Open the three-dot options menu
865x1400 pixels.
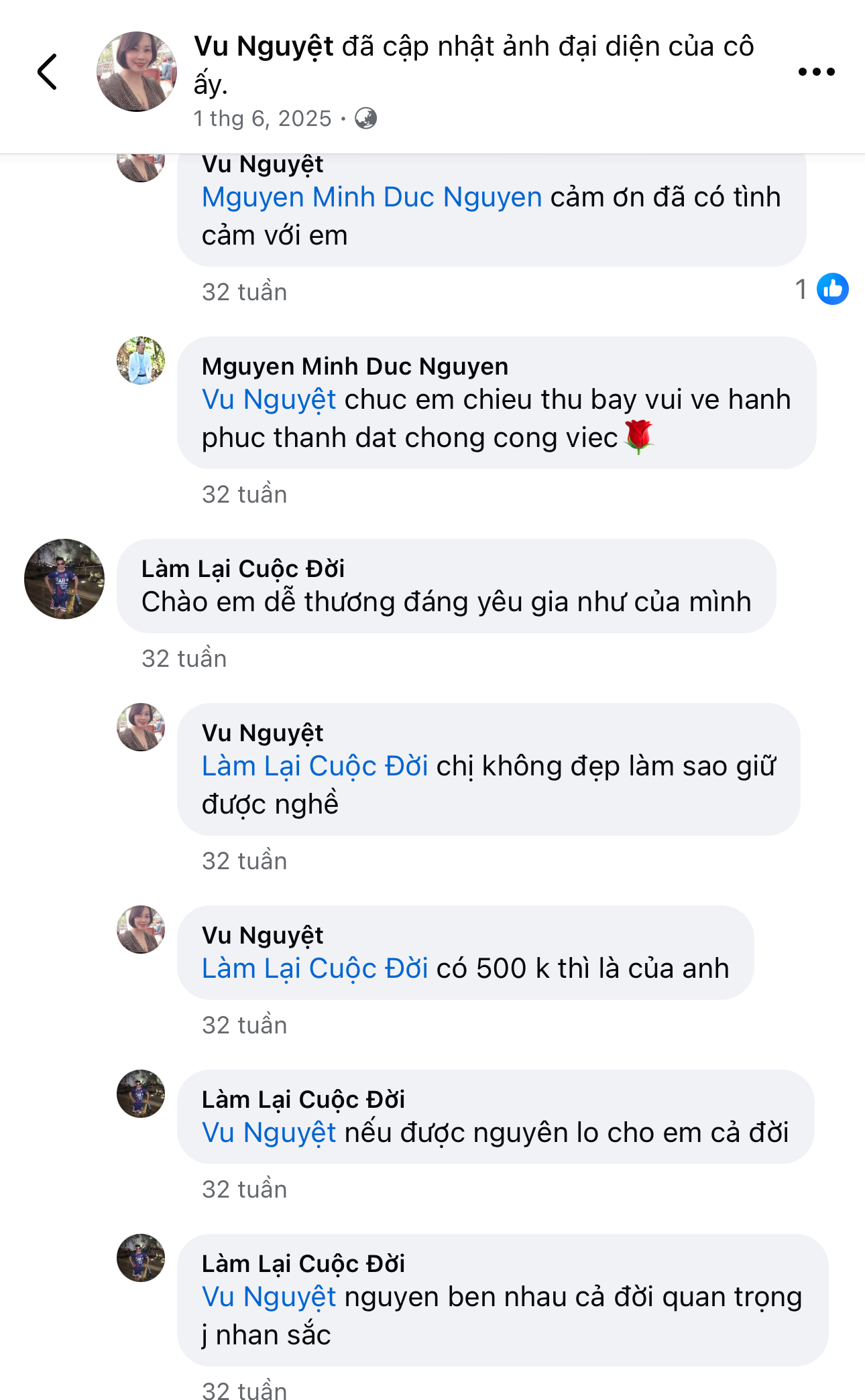pyautogui.click(x=816, y=72)
